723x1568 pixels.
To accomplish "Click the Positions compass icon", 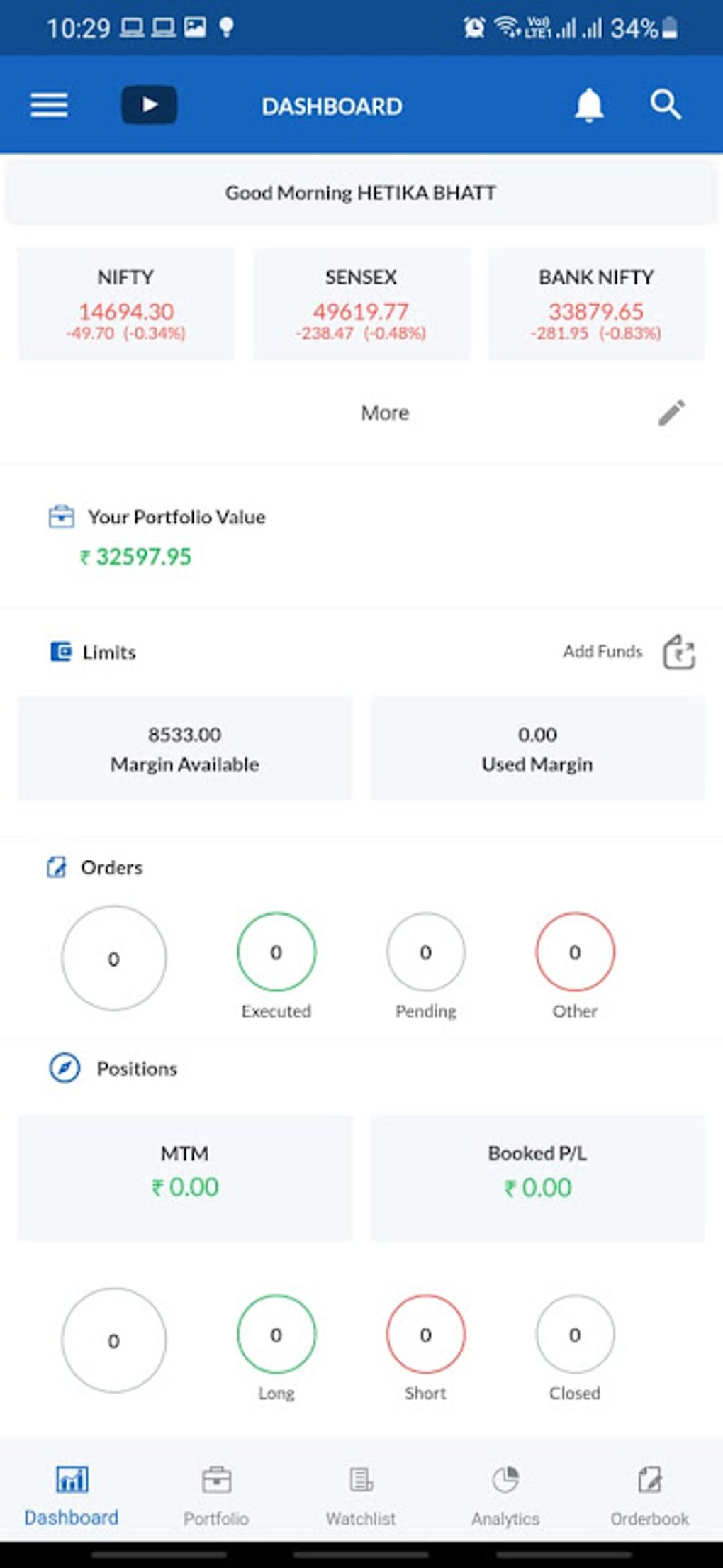I will 62,1069.
